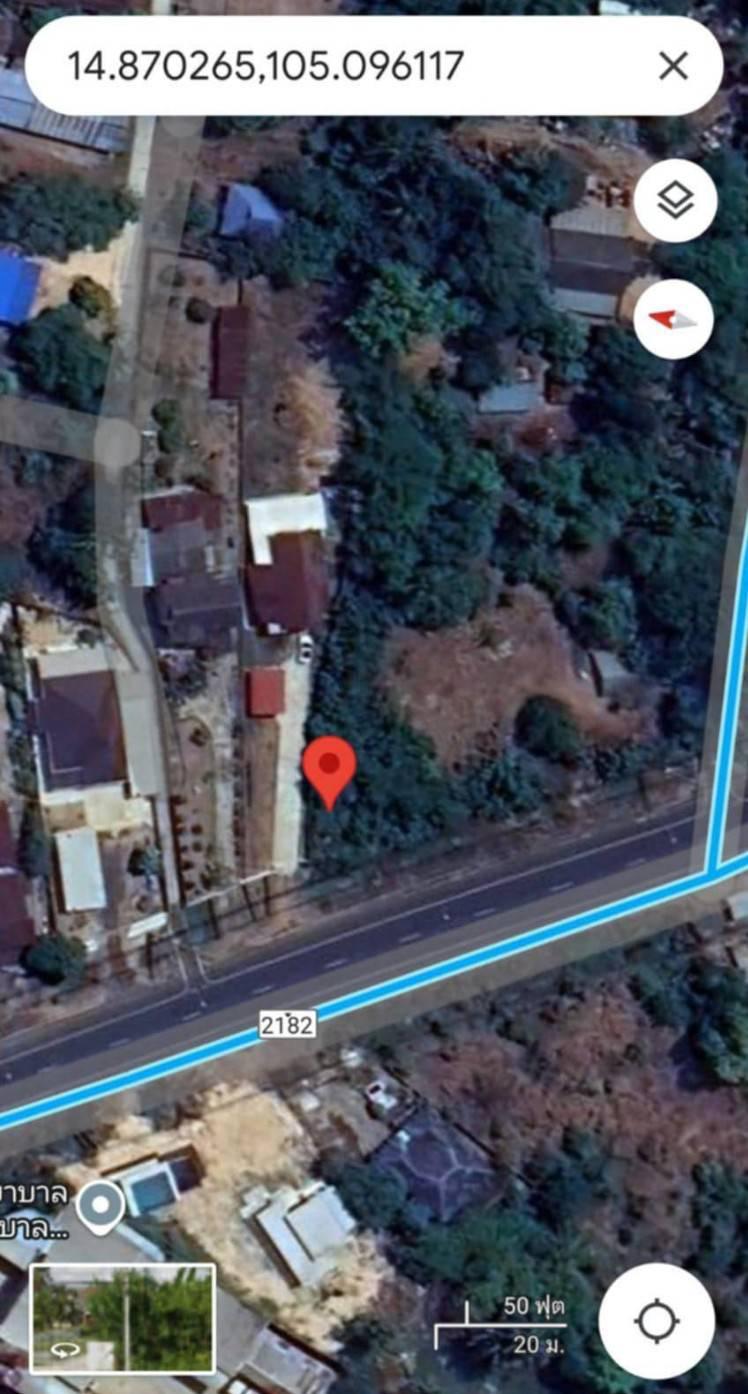Open the Street View preview thumbnail
The height and width of the screenshot is (1394, 748).
coord(123,1319)
